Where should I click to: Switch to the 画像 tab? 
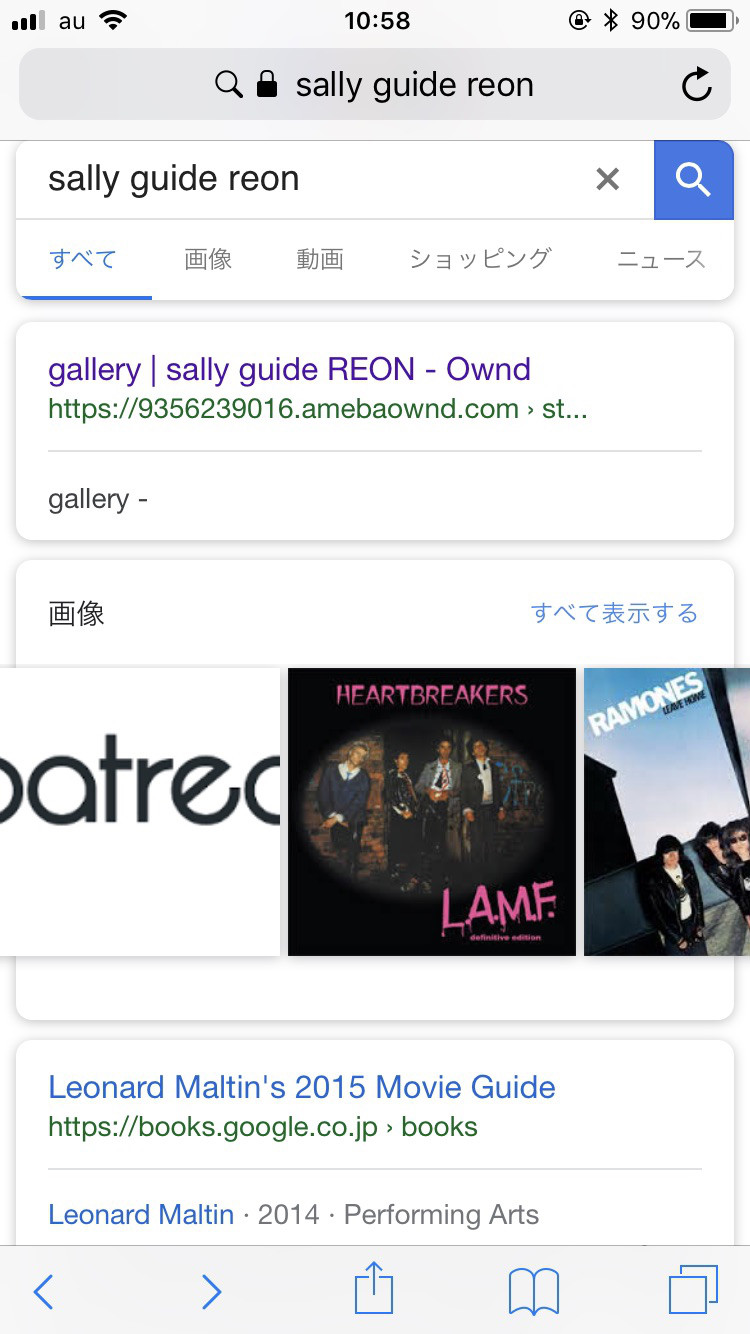pos(208,259)
